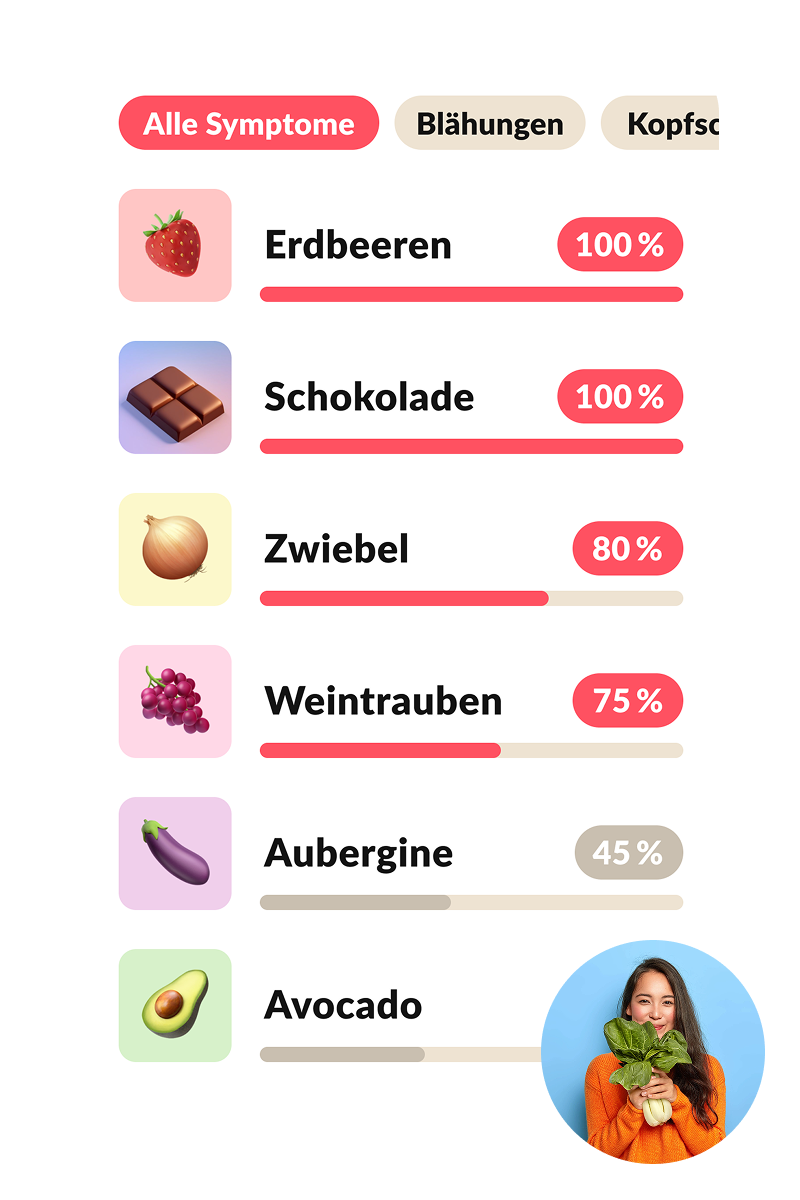Click the Aubergine progress bar
Screen dimensions: 800x1200
[470, 901]
